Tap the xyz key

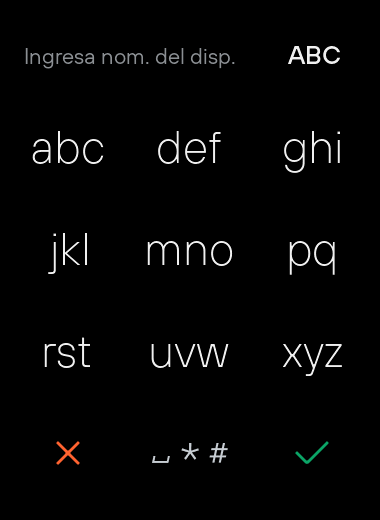[x=312, y=358]
